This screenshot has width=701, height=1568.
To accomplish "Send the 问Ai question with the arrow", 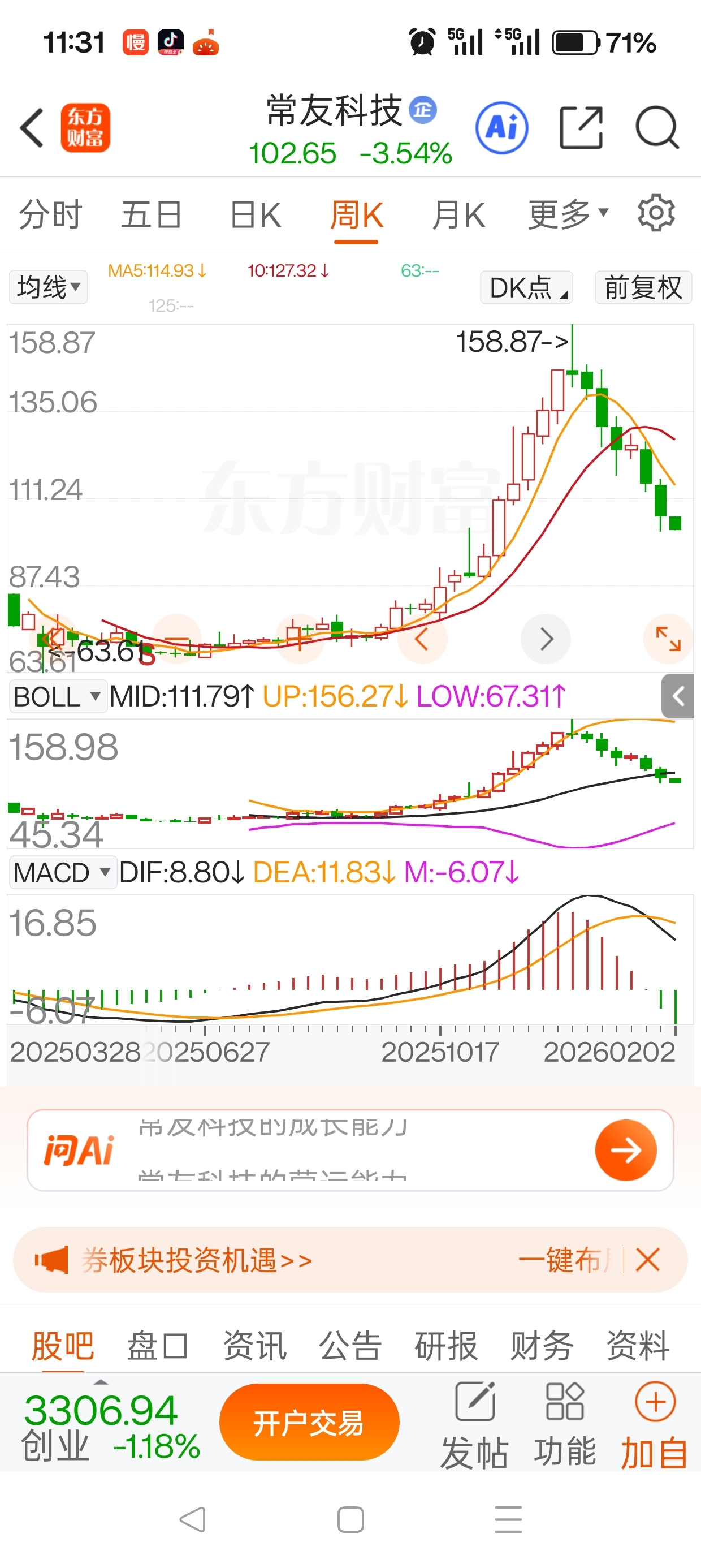I will tap(626, 1150).
